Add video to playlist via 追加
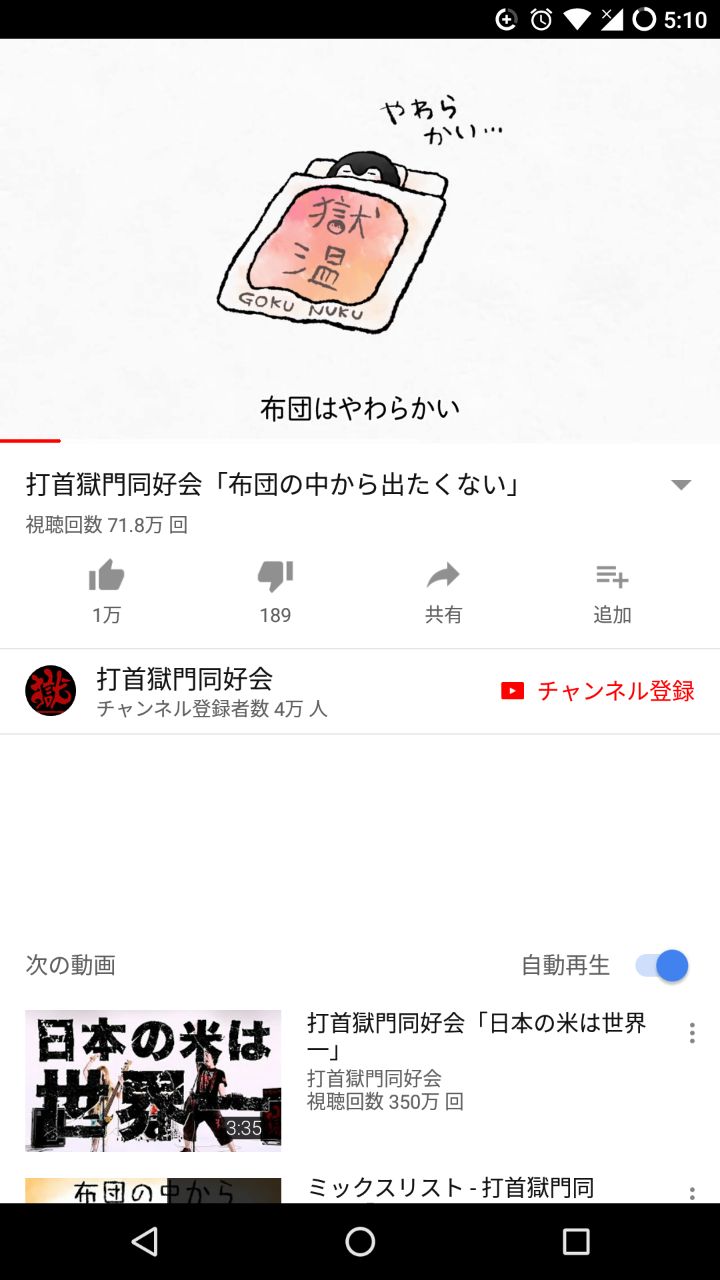Image resolution: width=720 pixels, height=1280 pixels. 612,590
